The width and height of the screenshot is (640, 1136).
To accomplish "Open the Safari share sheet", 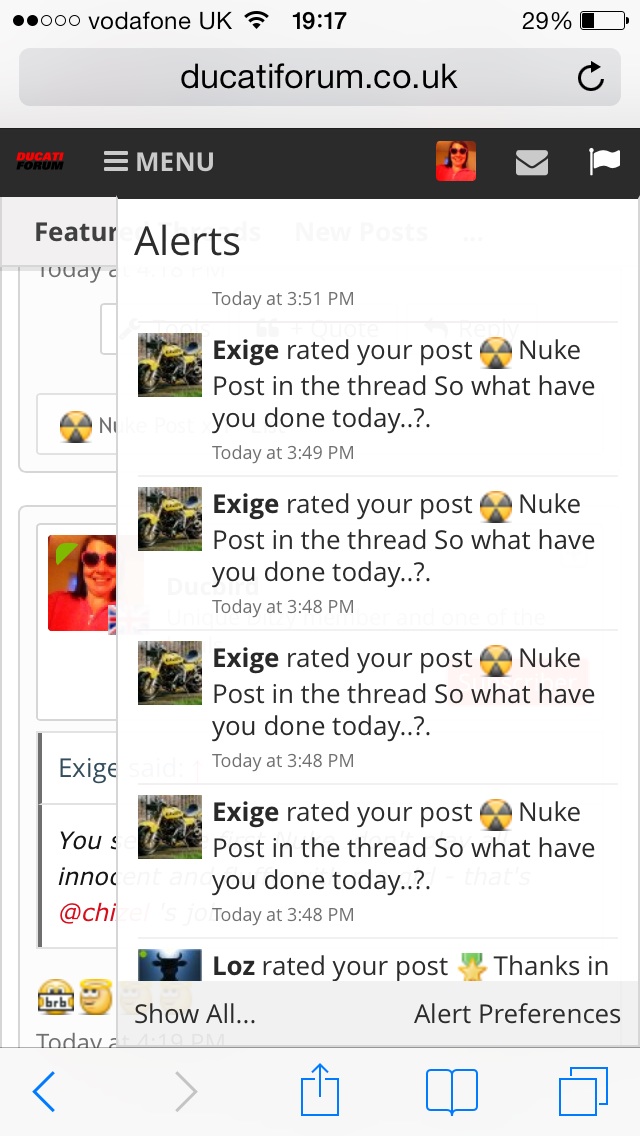I will 320,1091.
